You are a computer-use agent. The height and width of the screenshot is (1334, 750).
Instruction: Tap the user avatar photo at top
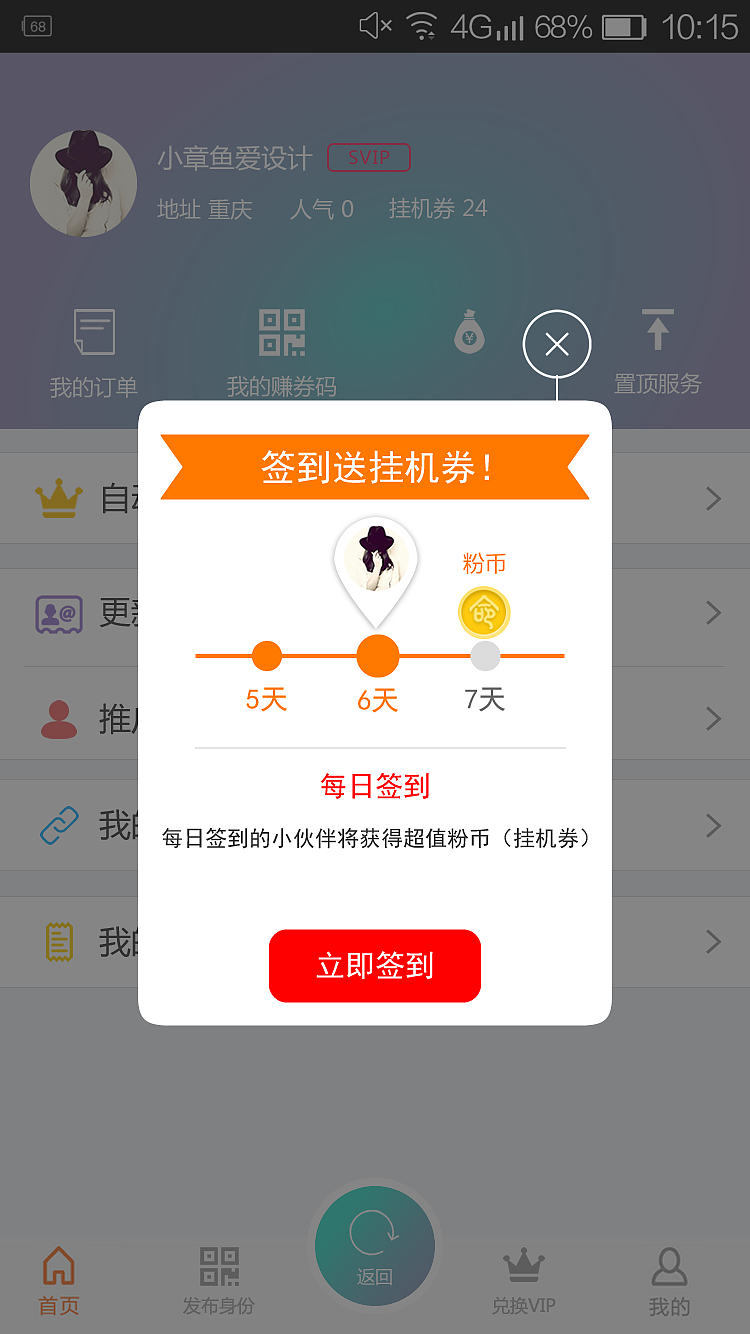coord(83,183)
